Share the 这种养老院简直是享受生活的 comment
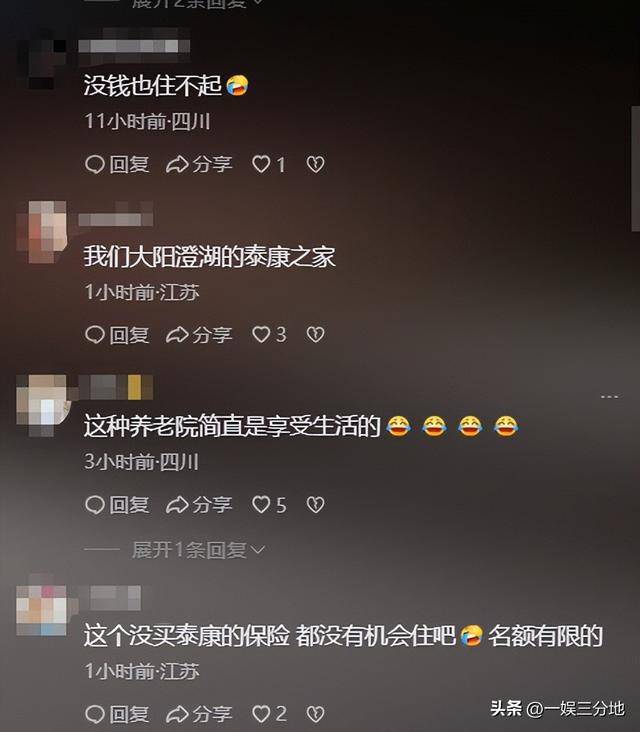 [x=199, y=505]
